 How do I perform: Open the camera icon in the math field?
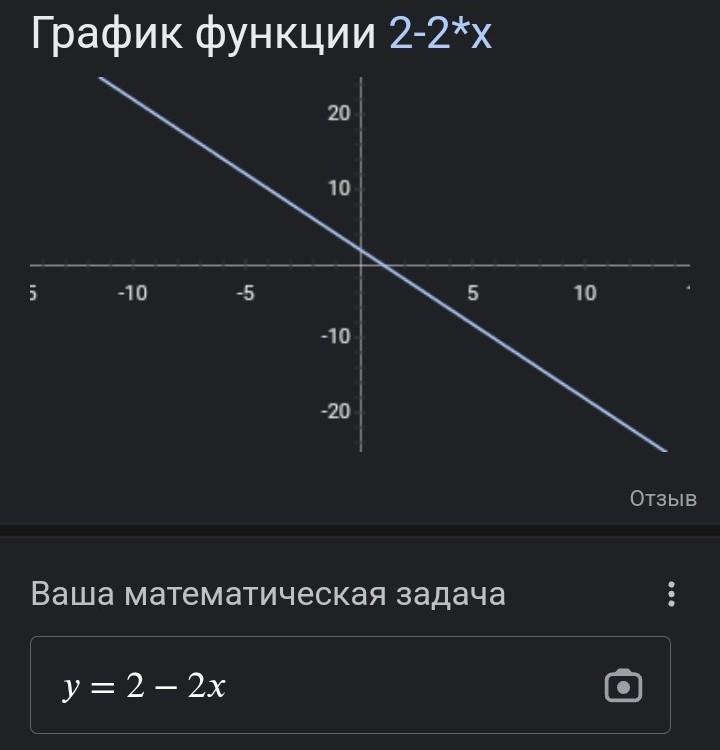pos(623,686)
